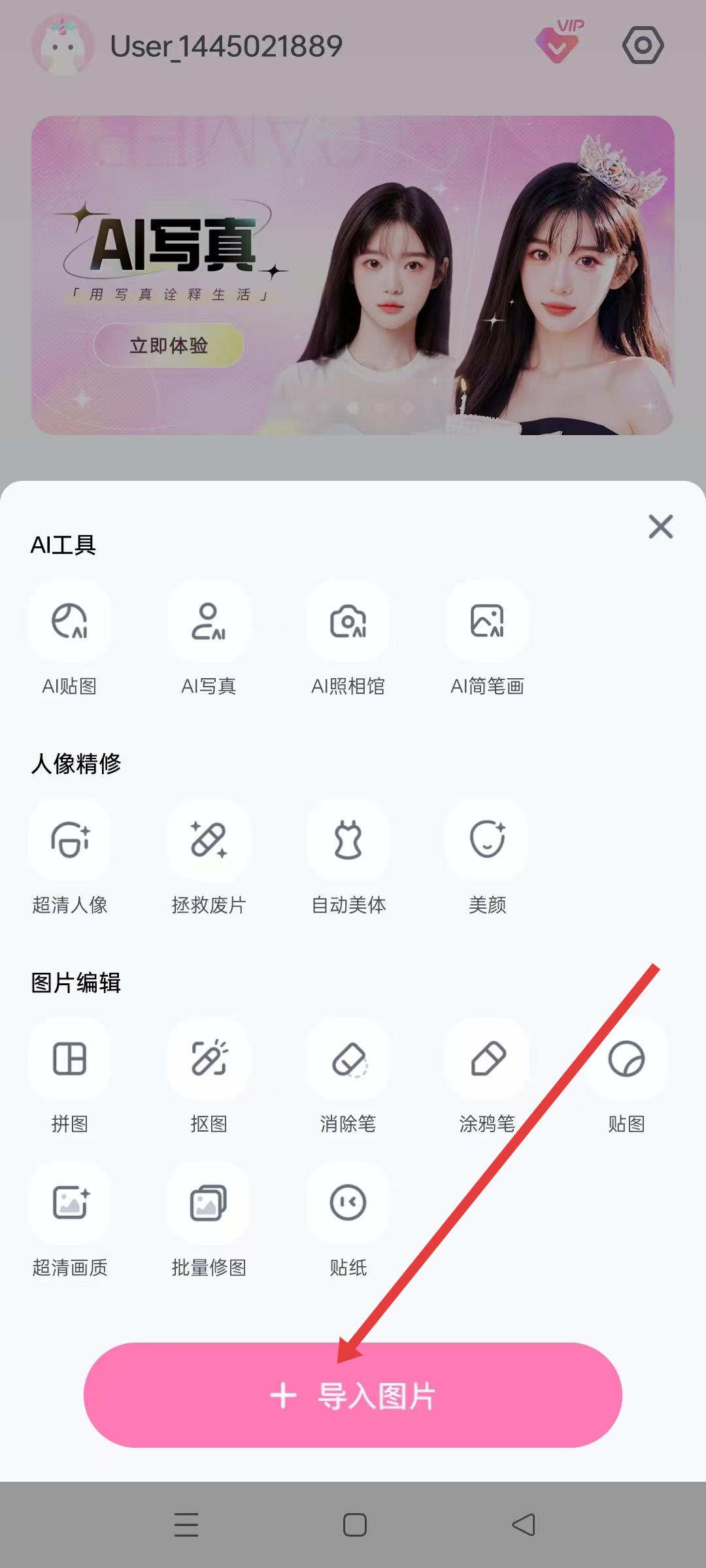Start the 抠图 cutout tool
Image resolution: width=706 pixels, height=1568 pixels.
point(209,1058)
